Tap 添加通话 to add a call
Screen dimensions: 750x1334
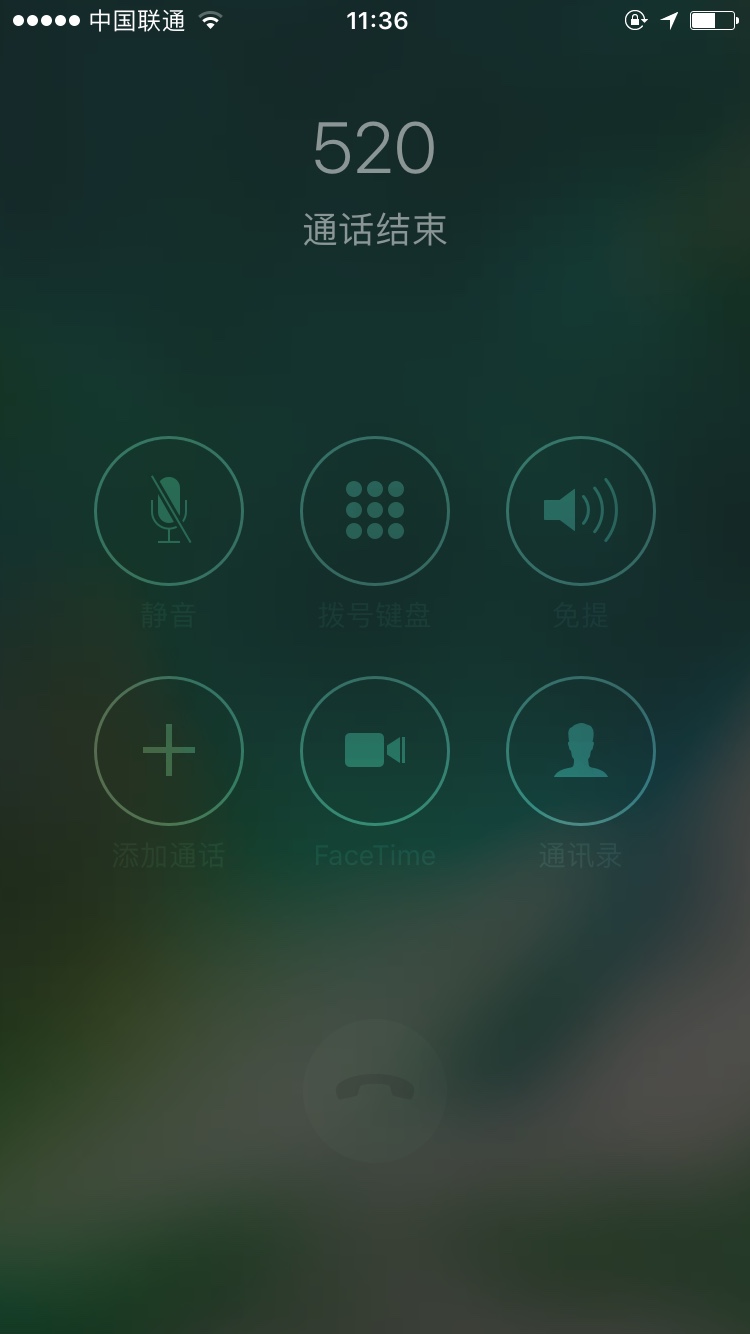point(169,751)
